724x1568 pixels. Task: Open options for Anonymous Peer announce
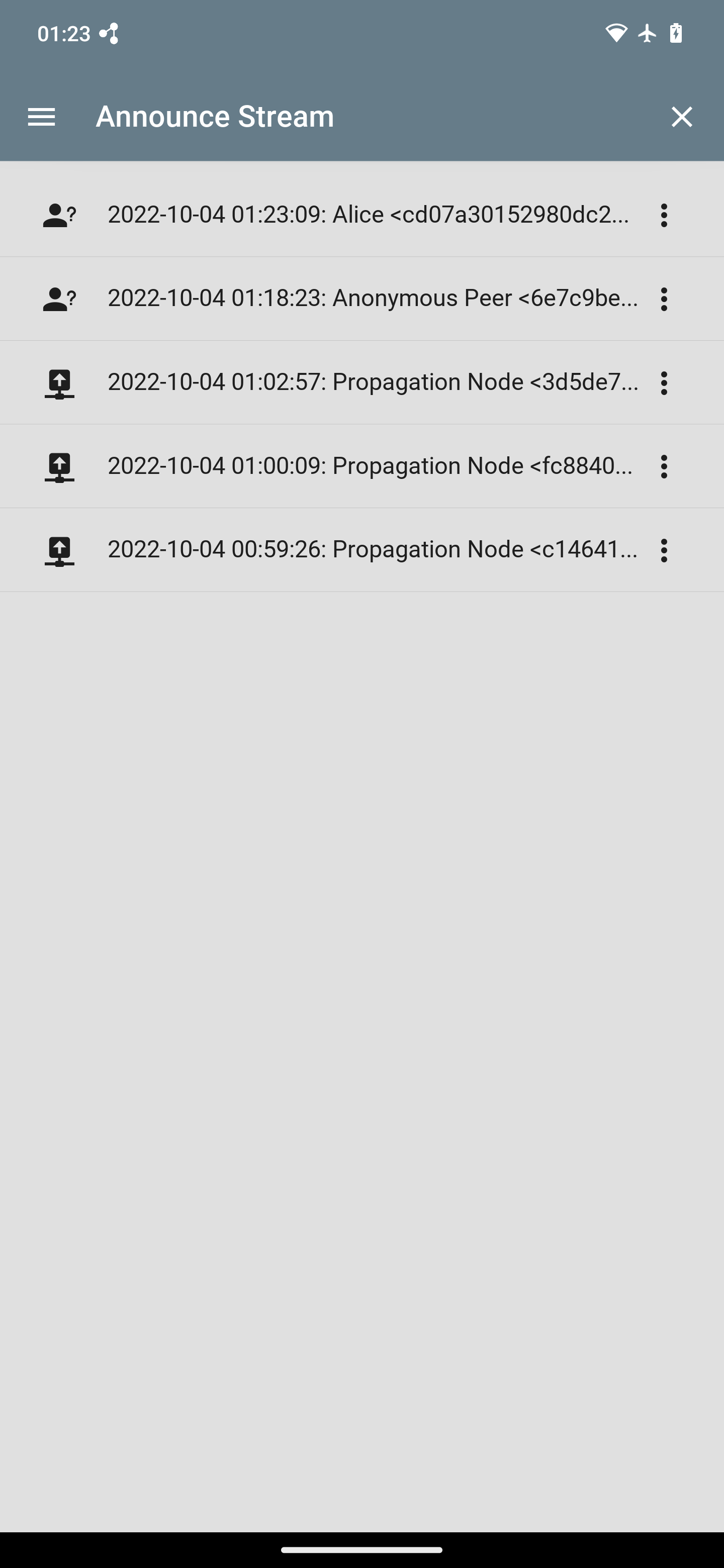pyautogui.click(x=664, y=299)
